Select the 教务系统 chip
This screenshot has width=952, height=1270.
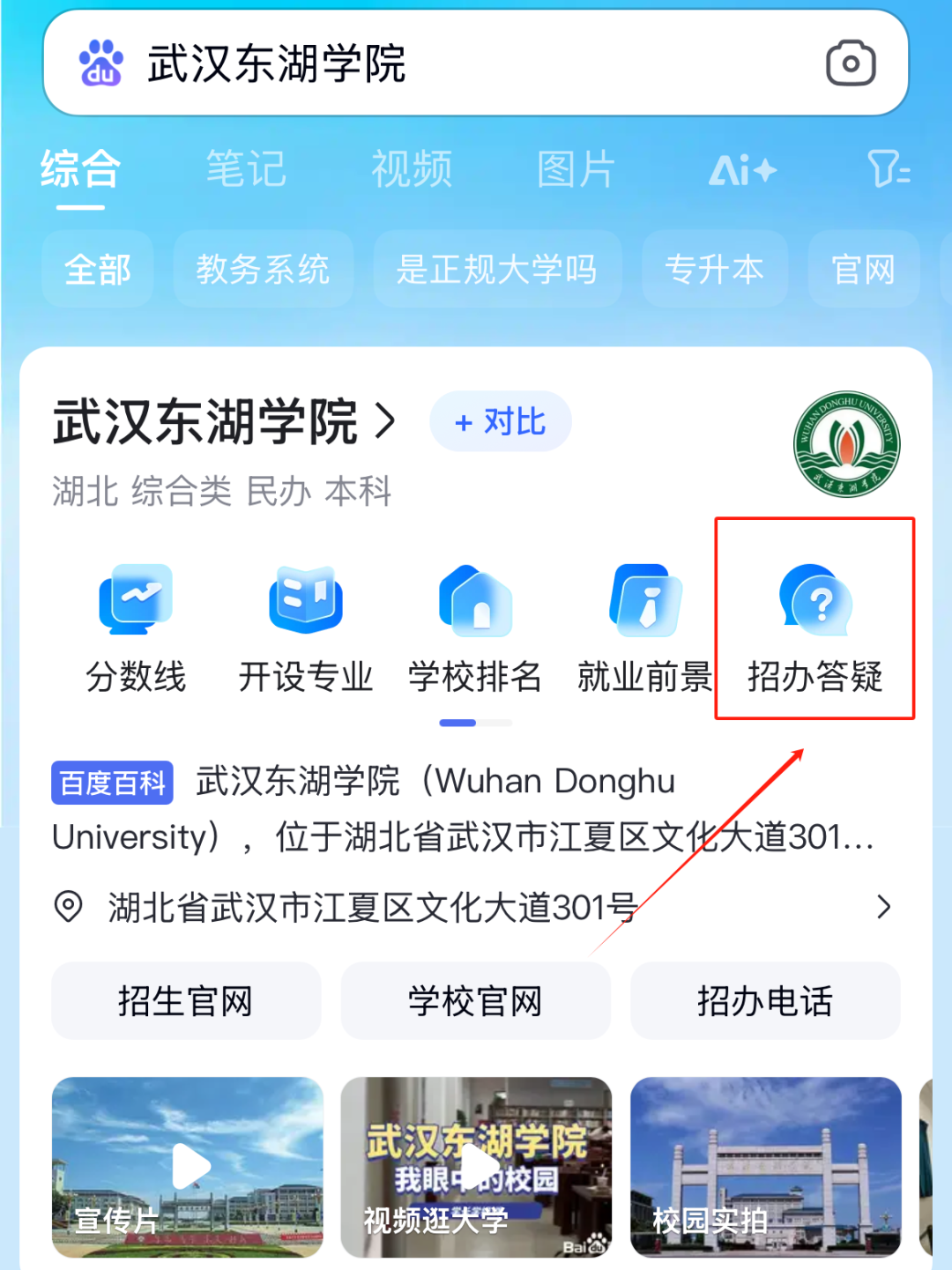263,269
